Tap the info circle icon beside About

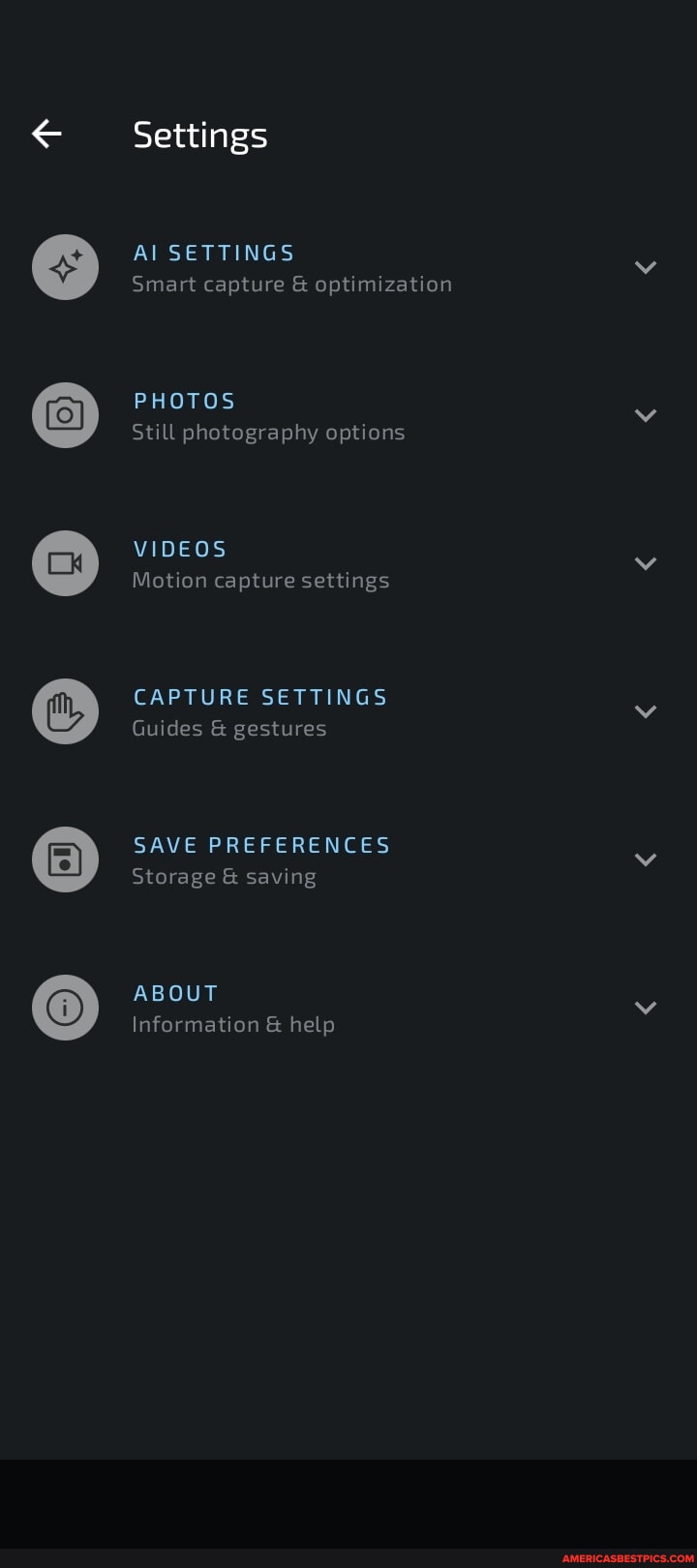[65, 1007]
